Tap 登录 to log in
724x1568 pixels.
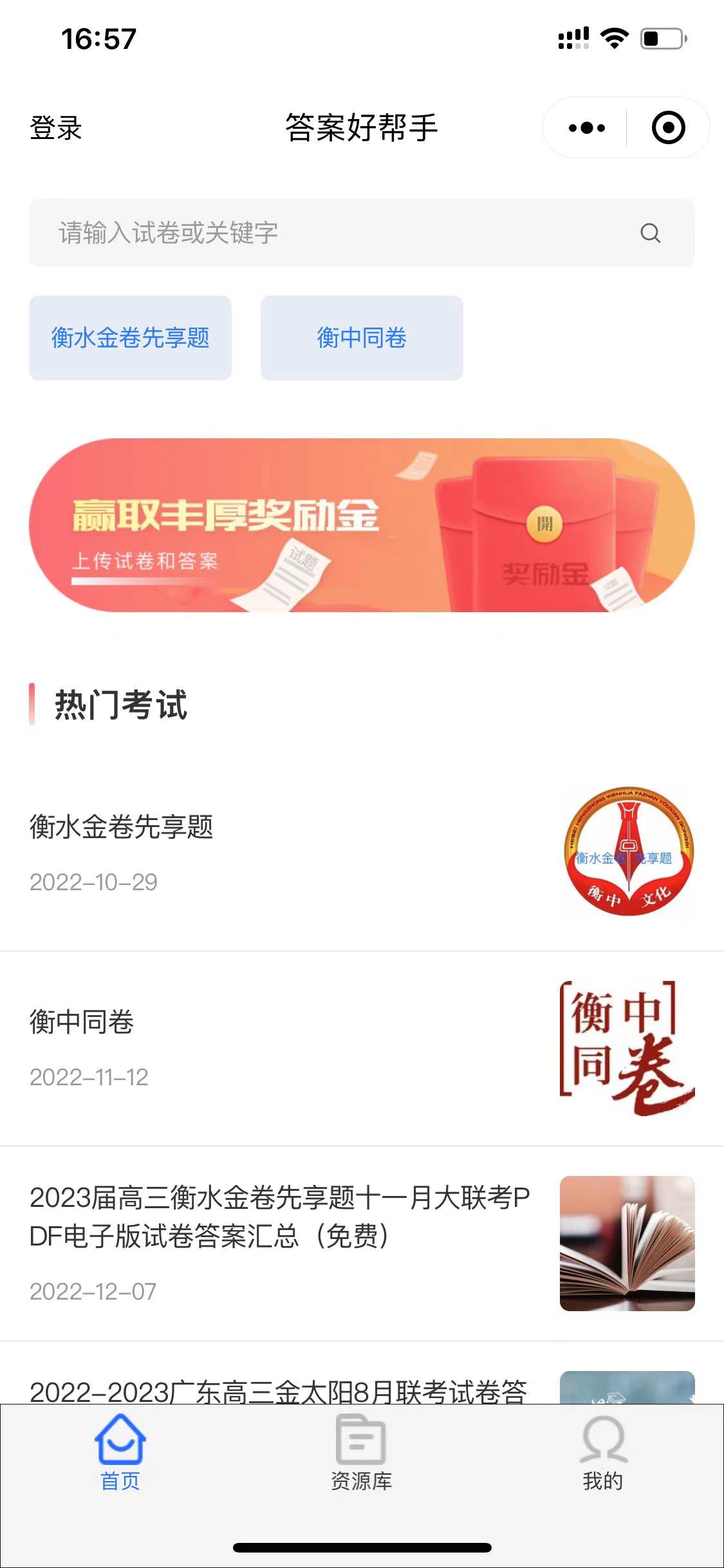tap(56, 128)
